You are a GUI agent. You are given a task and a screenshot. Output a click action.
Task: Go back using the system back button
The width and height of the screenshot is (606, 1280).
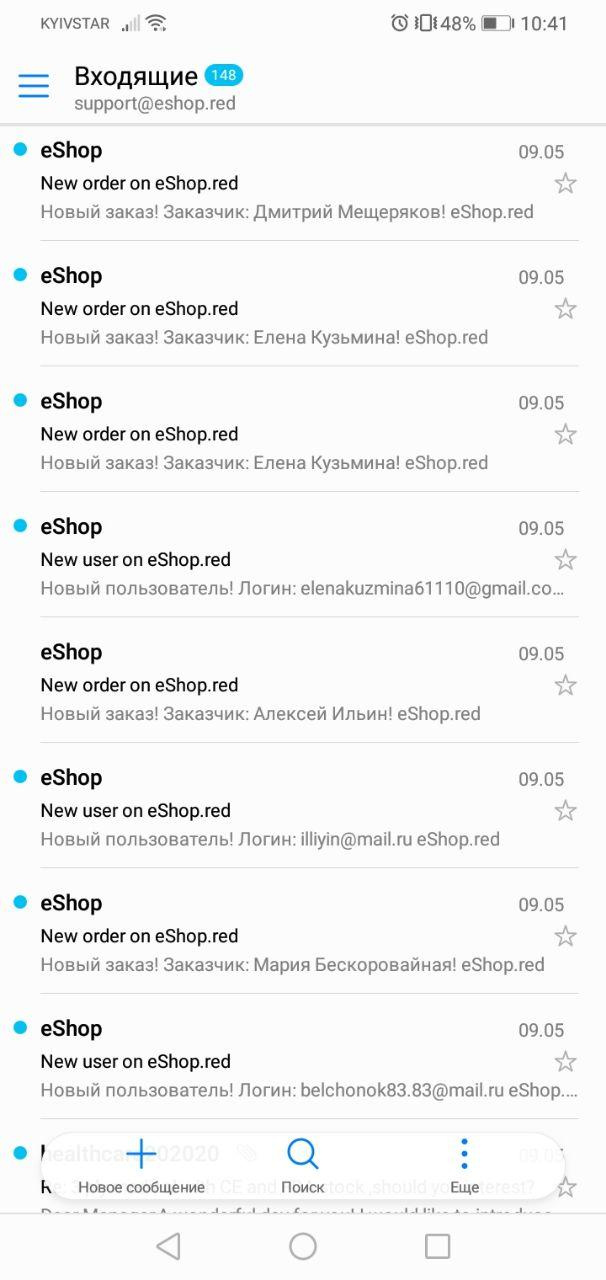click(x=169, y=1246)
